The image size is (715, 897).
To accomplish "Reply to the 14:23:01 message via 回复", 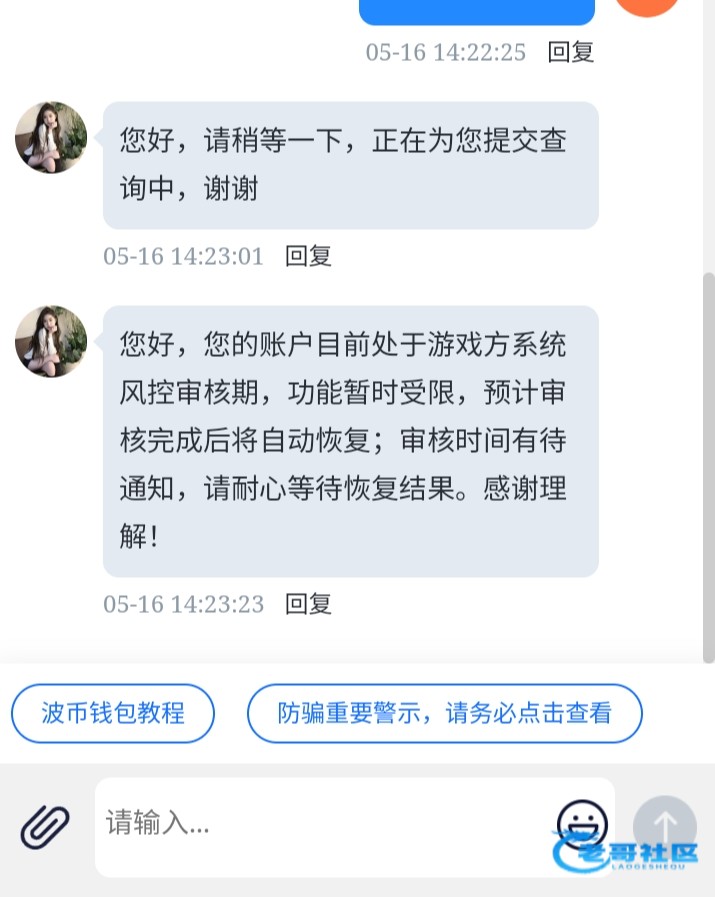I will tap(308, 256).
